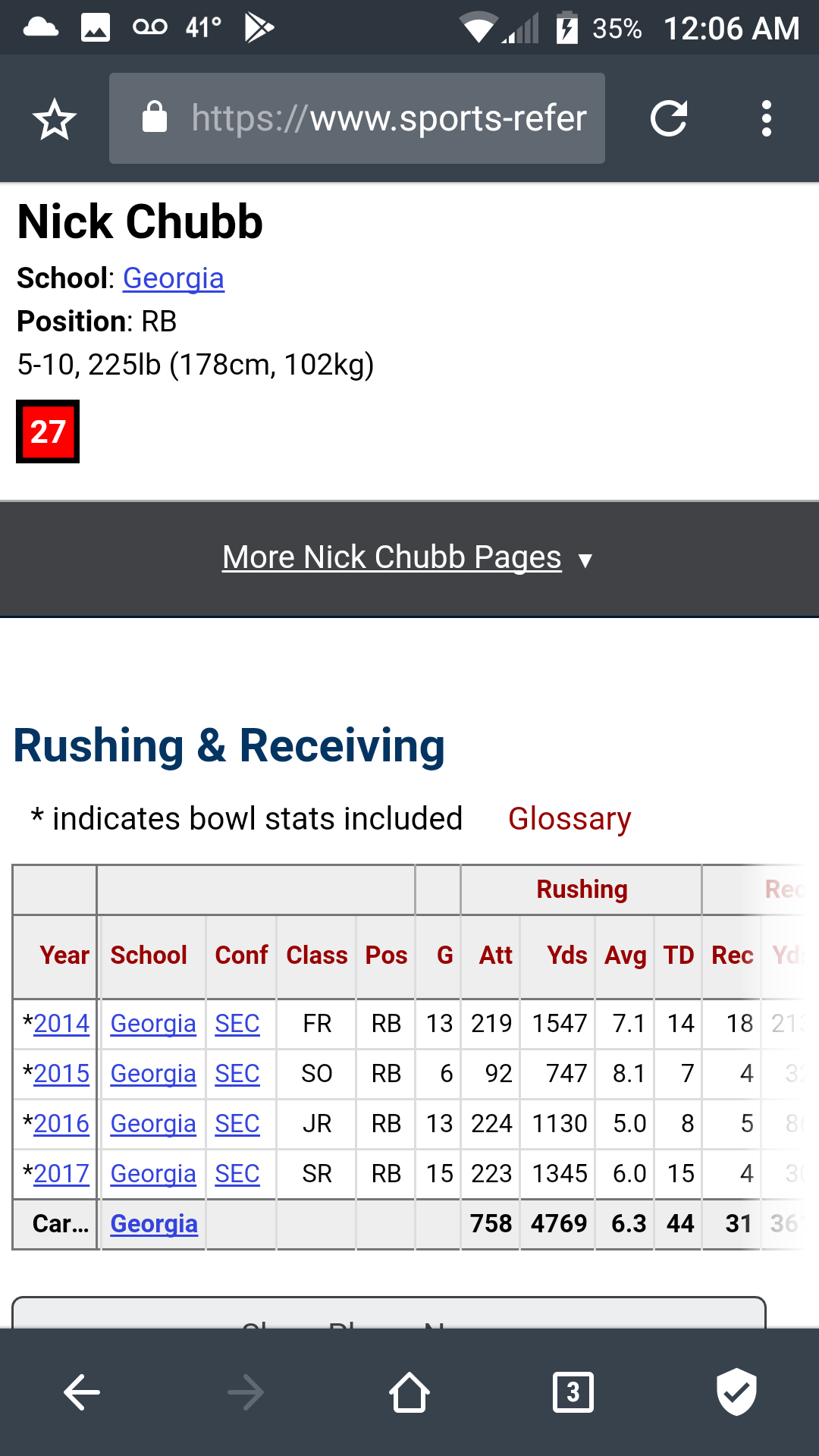
Task: Open the 2014 season link
Action: click(x=61, y=1024)
